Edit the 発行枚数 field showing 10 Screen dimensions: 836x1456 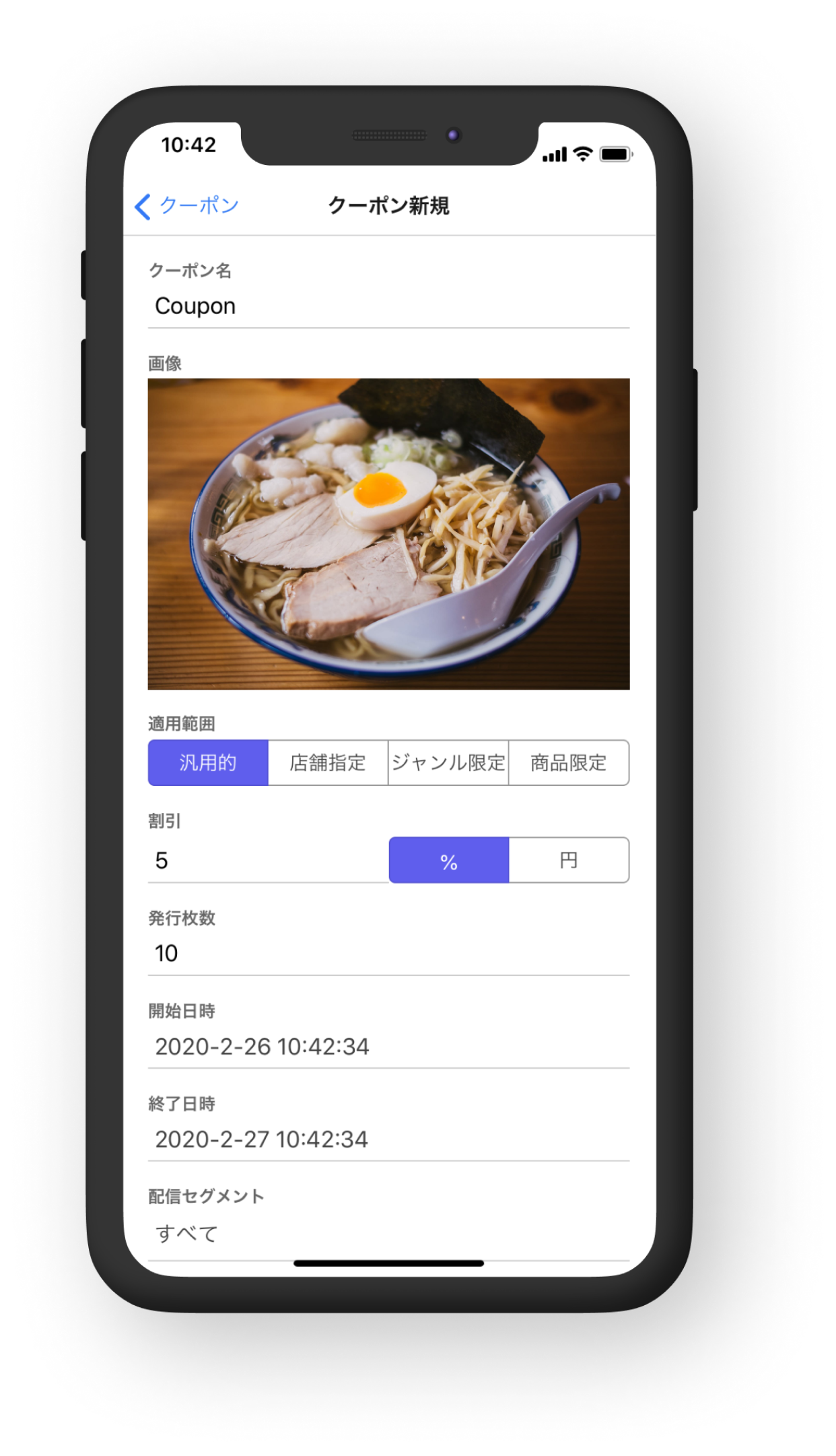click(x=388, y=954)
